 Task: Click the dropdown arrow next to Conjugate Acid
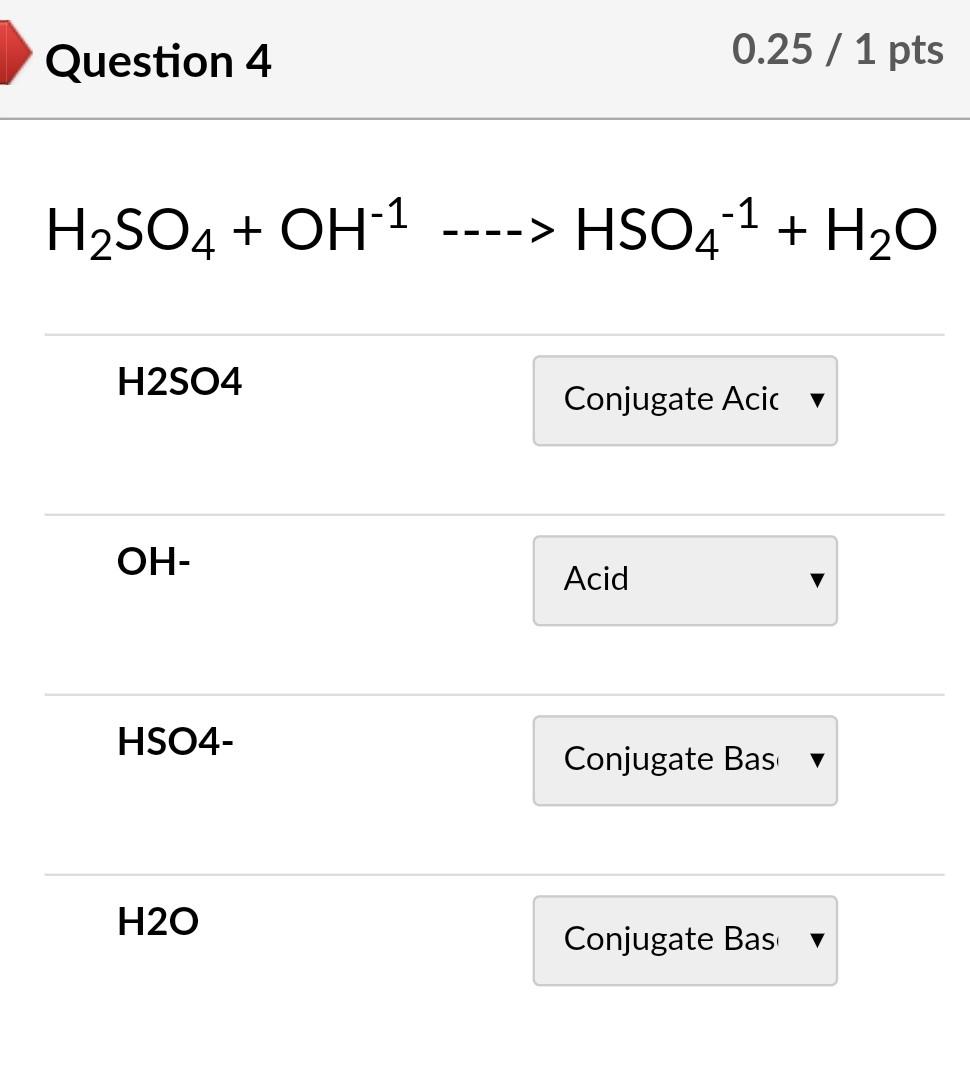pos(817,400)
